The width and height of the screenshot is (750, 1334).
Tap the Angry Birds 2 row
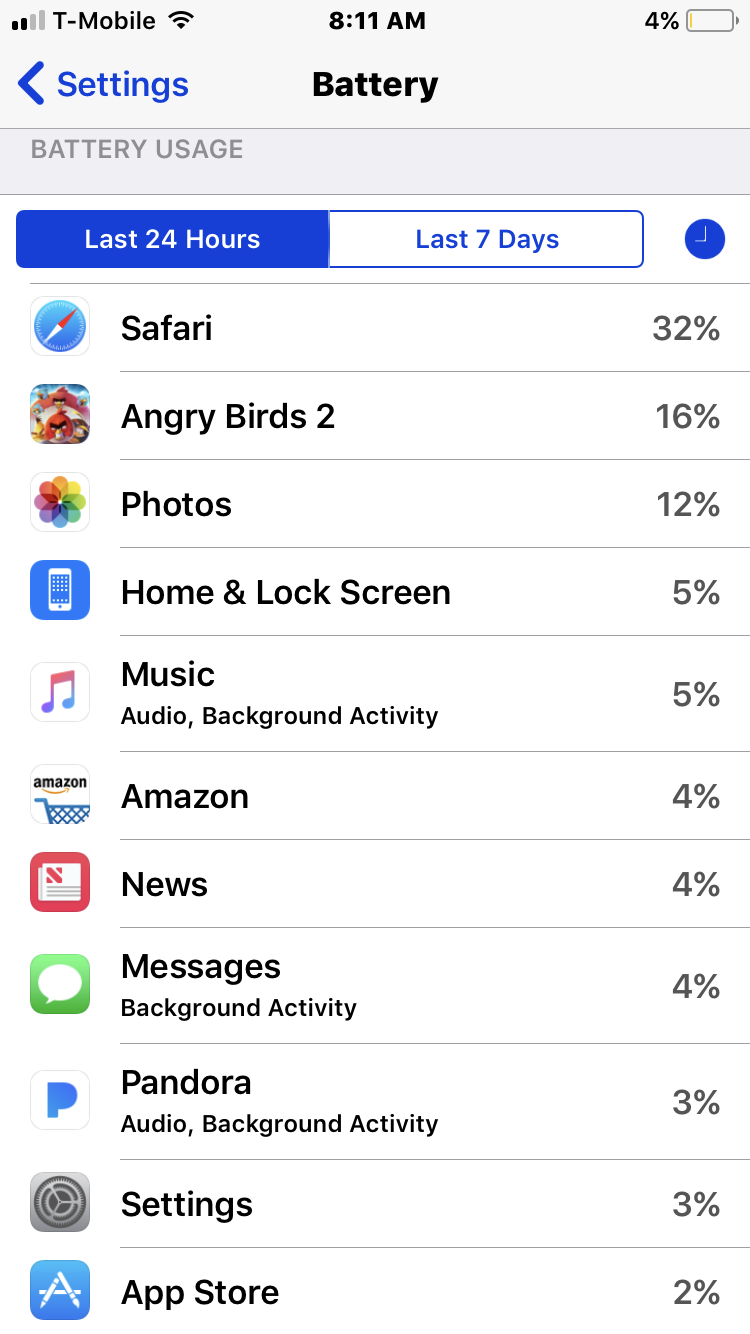click(x=375, y=416)
